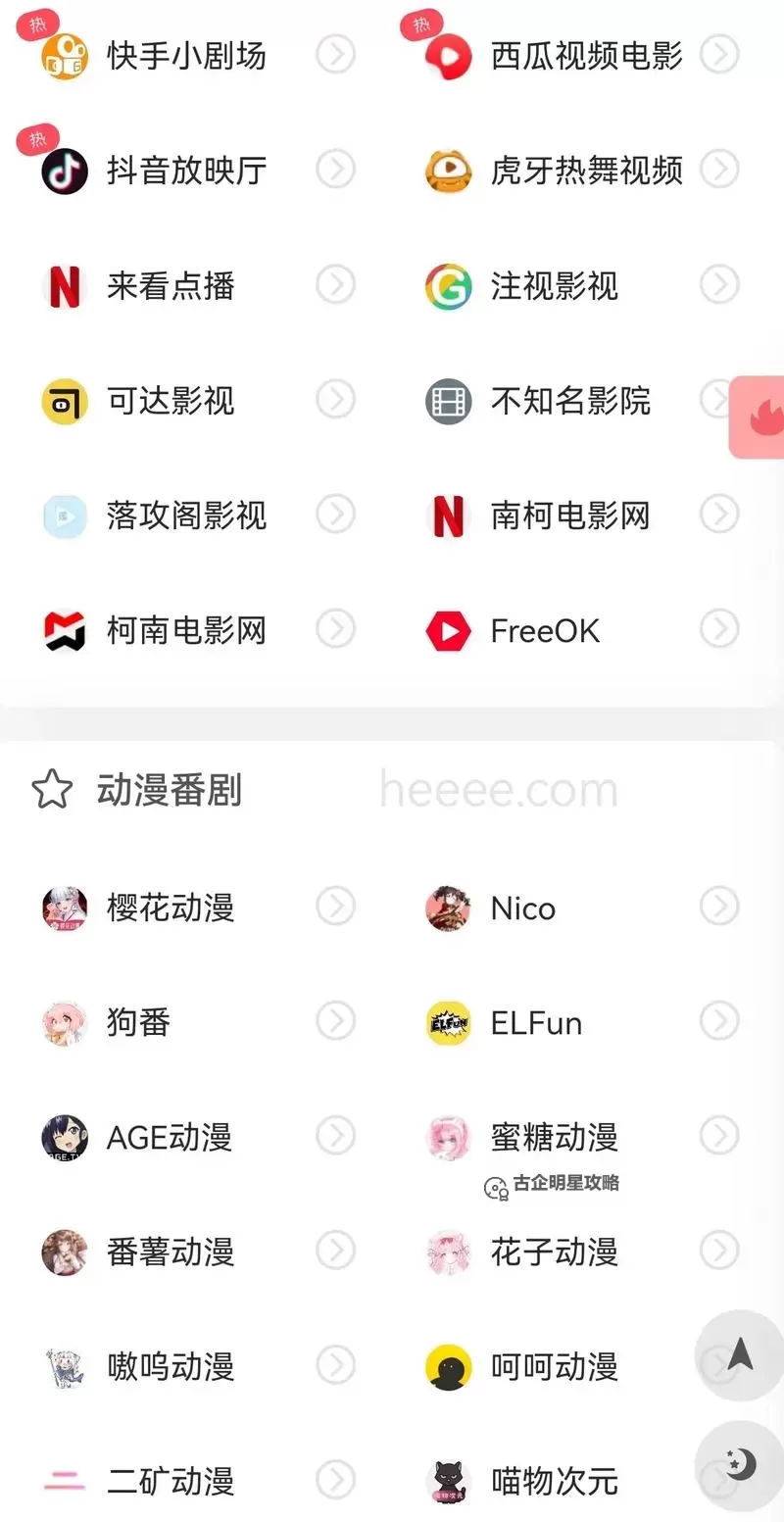Image resolution: width=784 pixels, height=1522 pixels.
Task: Click the navigation arrow button at bottom right
Action: point(739,1355)
